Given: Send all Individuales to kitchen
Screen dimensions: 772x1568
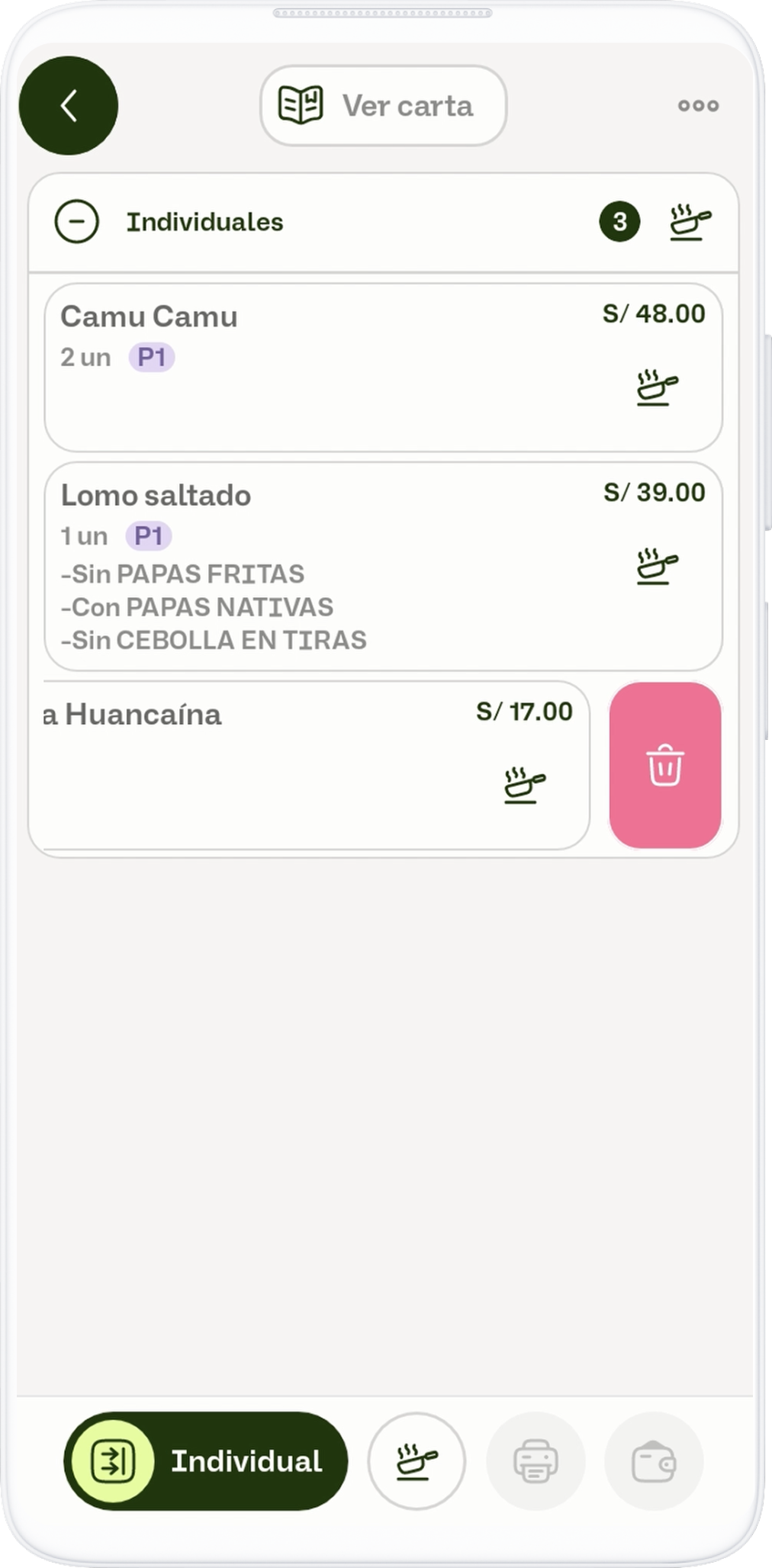Looking at the screenshot, I should pyautogui.click(x=690, y=222).
